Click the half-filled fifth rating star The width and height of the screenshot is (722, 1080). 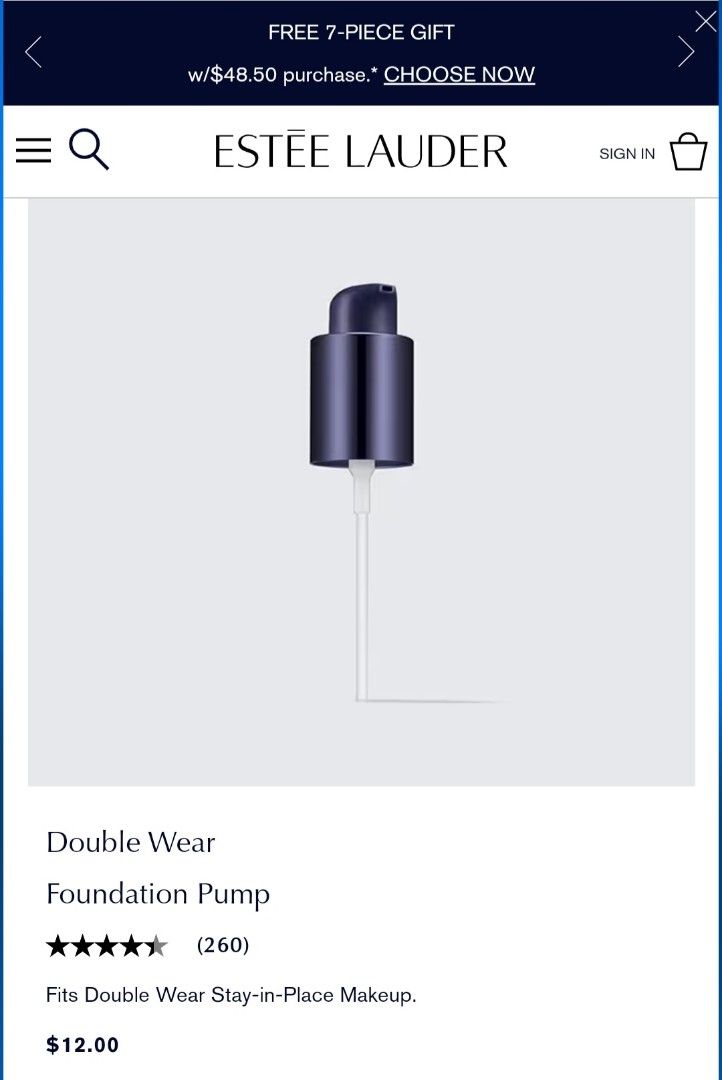coord(156,944)
